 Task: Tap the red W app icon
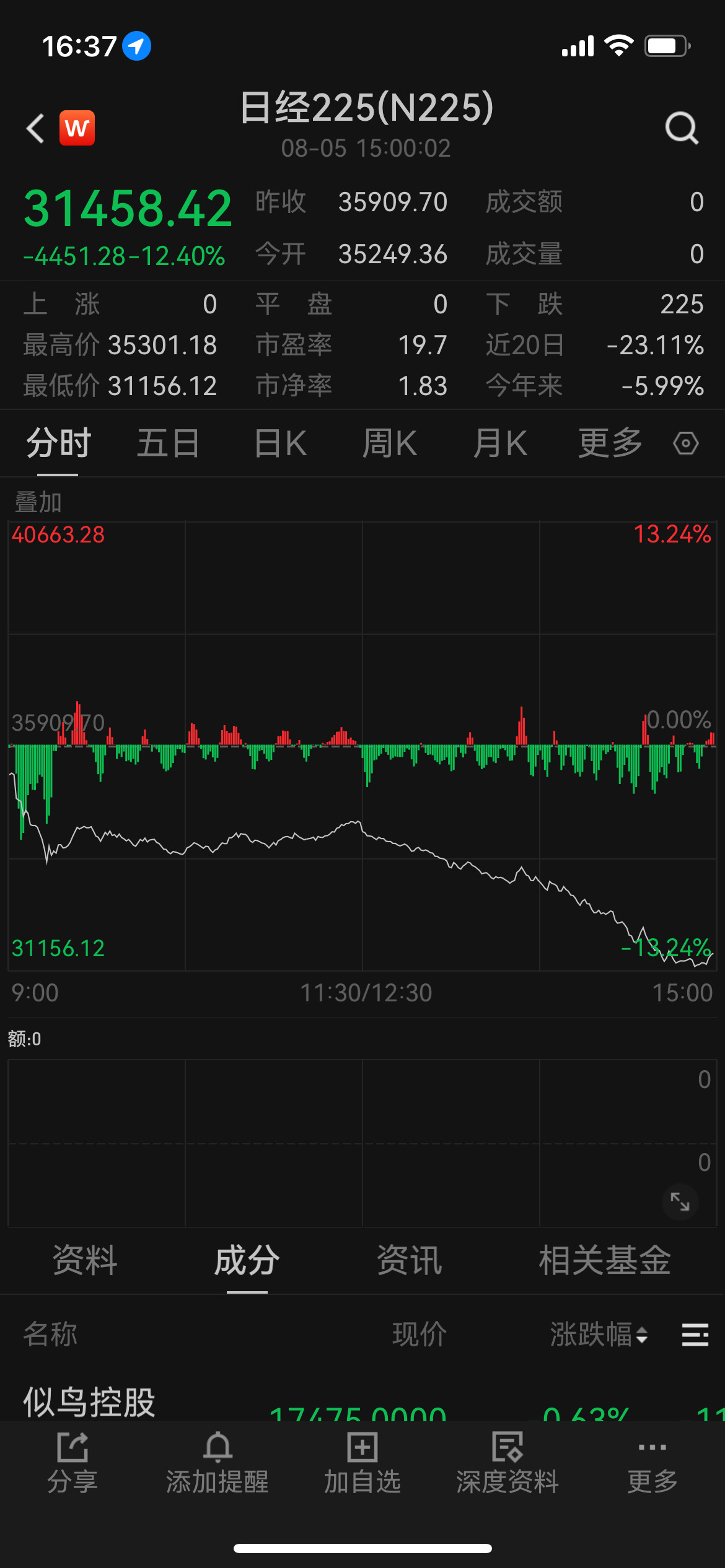[77, 128]
